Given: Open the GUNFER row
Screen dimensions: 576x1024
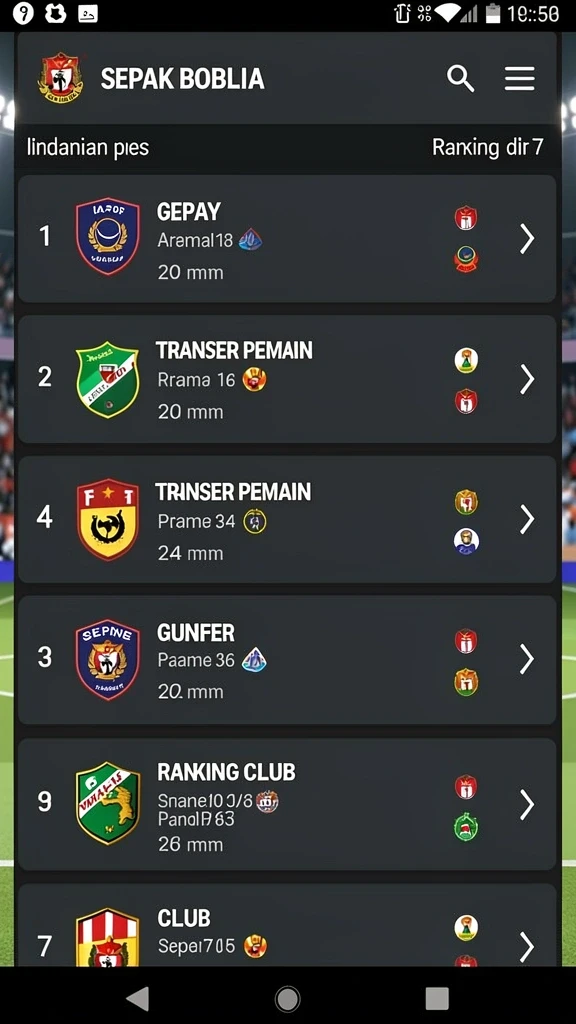Looking at the screenshot, I should pyautogui.click(x=287, y=660).
